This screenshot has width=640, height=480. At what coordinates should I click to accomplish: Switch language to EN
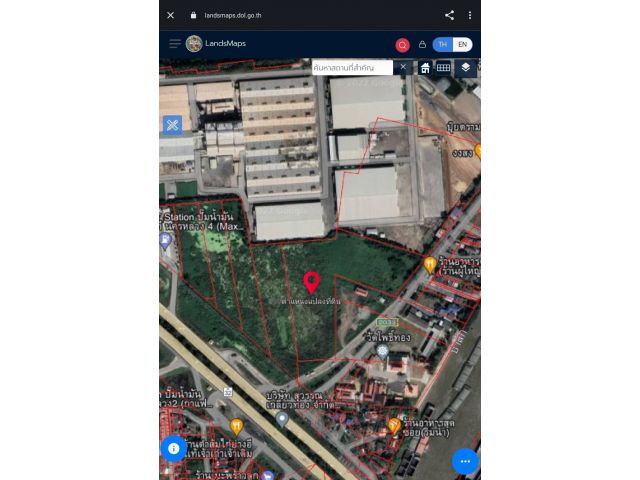pyautogui.click(x=462, y=45)
